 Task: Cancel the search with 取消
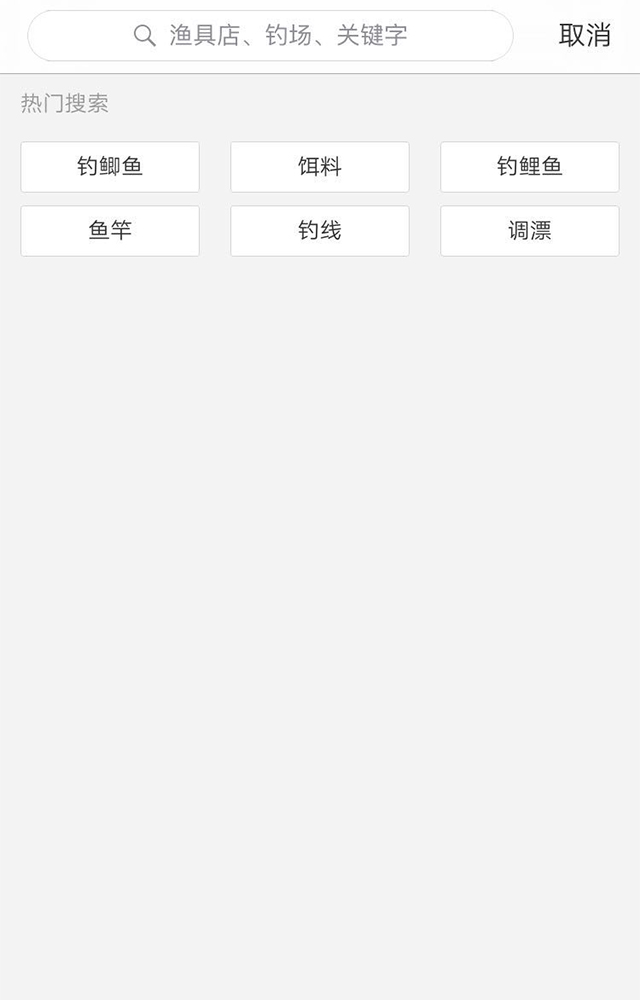click(584, 35)
